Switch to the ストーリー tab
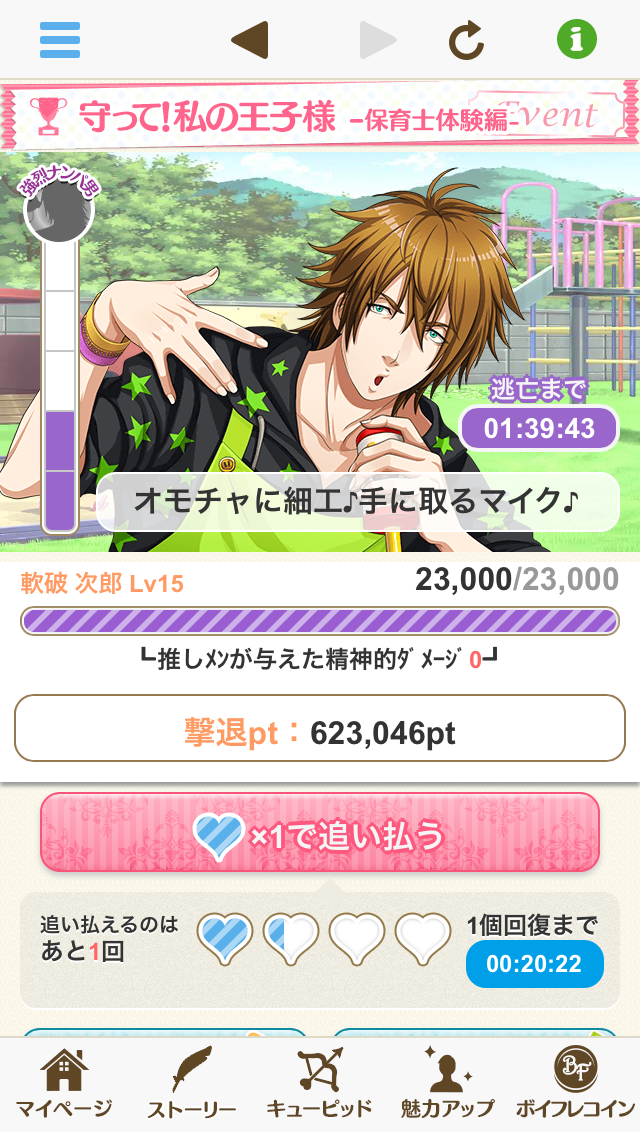The image size is (640, 1136). tap(191, 1086)
